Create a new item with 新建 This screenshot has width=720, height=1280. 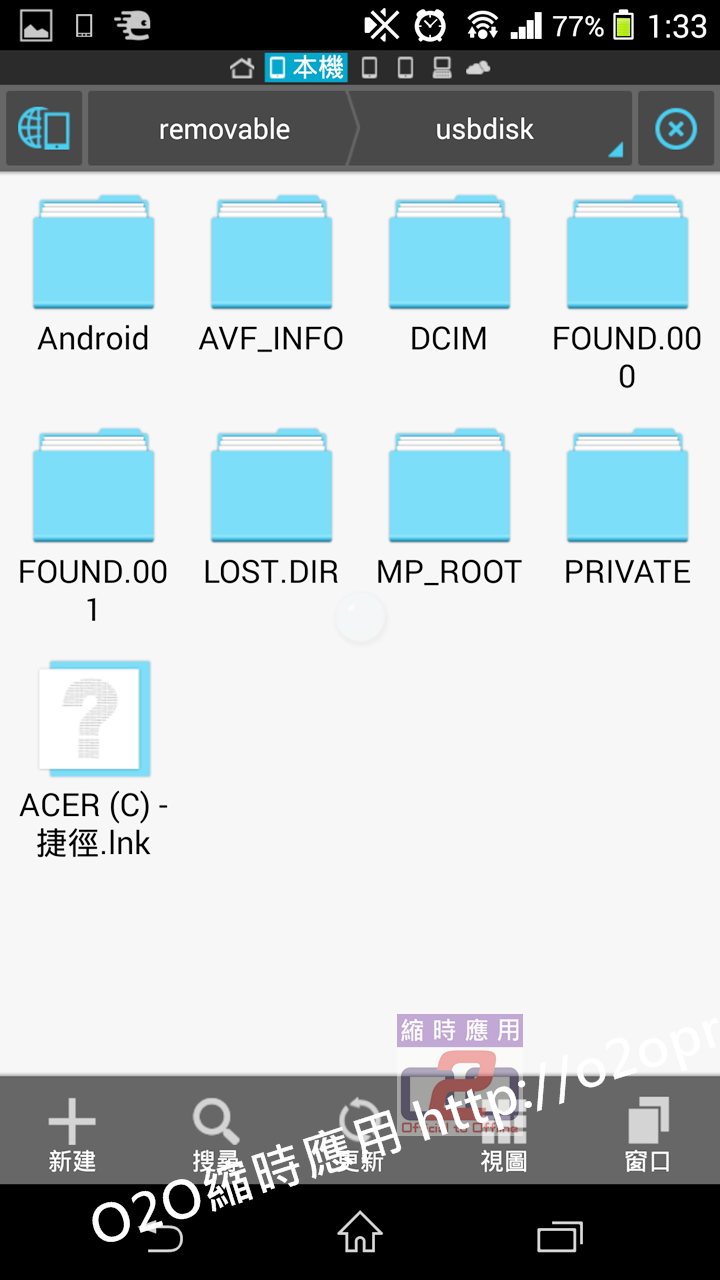coord(72,1134)
